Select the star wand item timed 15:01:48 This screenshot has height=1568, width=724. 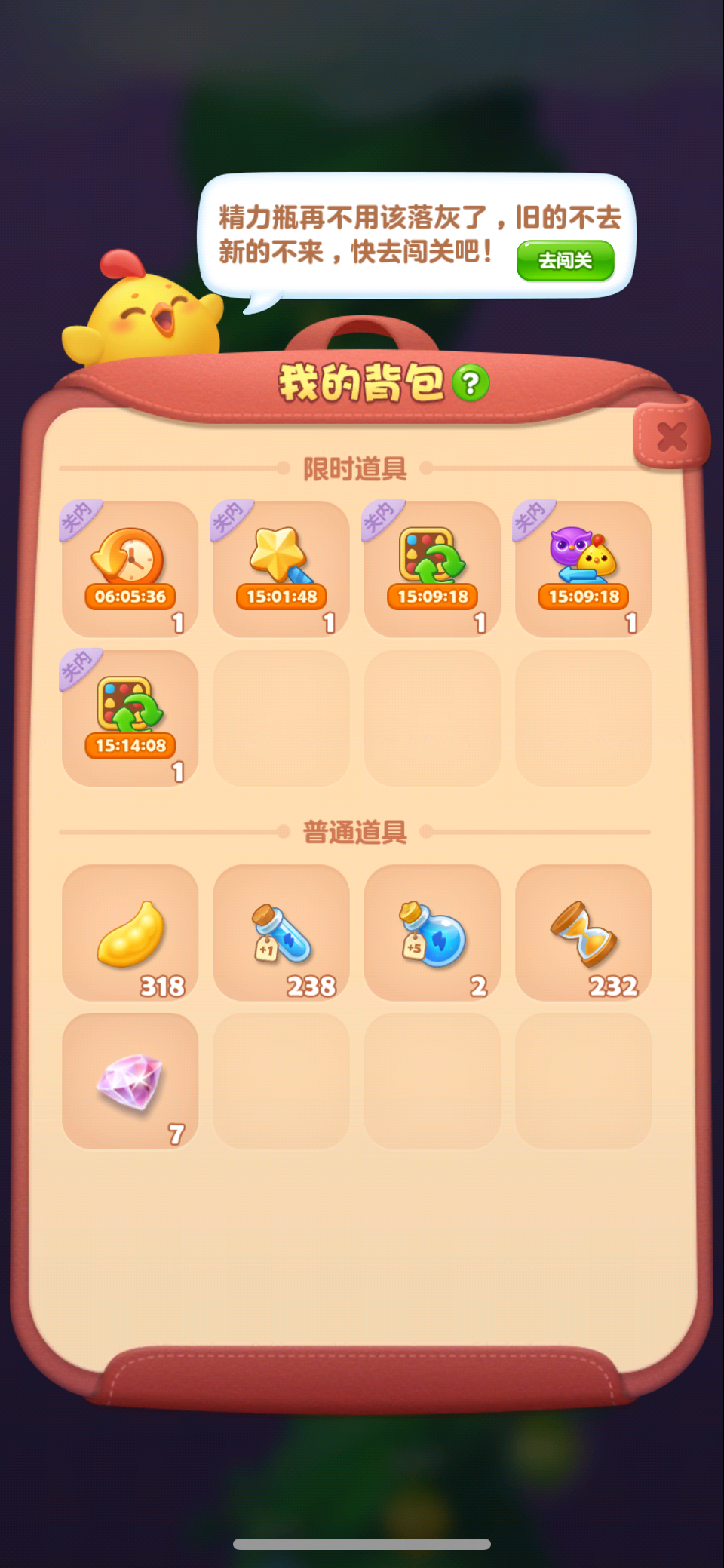click(x=281, y=569)
